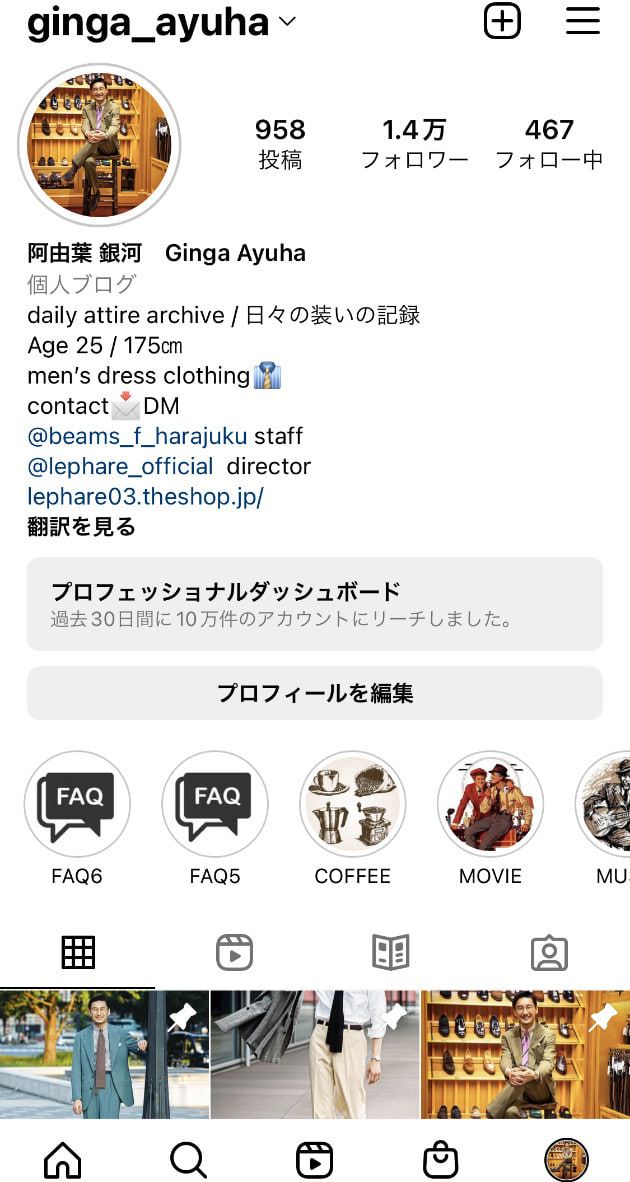Image resolution: width=630 pixels, height=1182 pixels.
Task: Switch to the guides tab
Action: 391,953
